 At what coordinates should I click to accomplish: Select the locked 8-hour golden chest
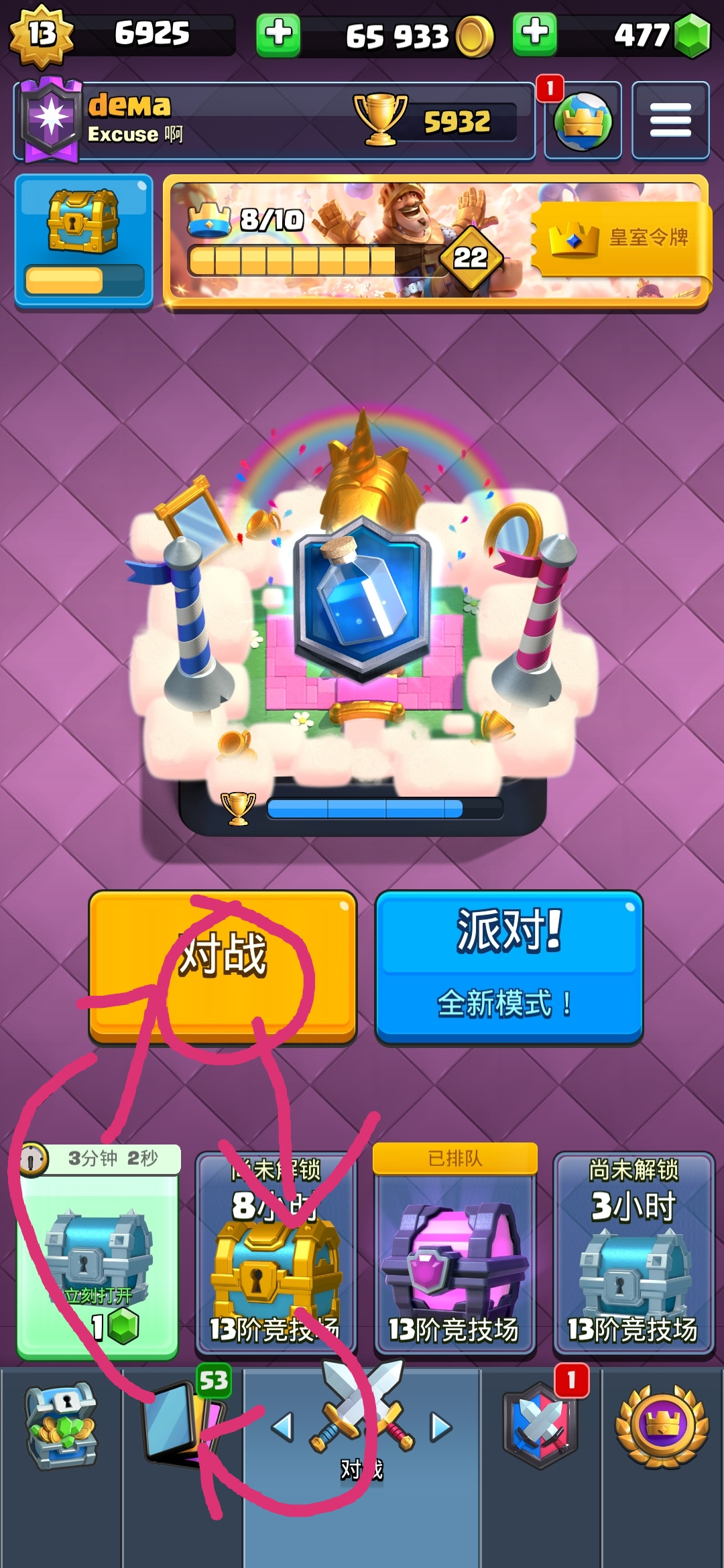(x=276, y=1253)
